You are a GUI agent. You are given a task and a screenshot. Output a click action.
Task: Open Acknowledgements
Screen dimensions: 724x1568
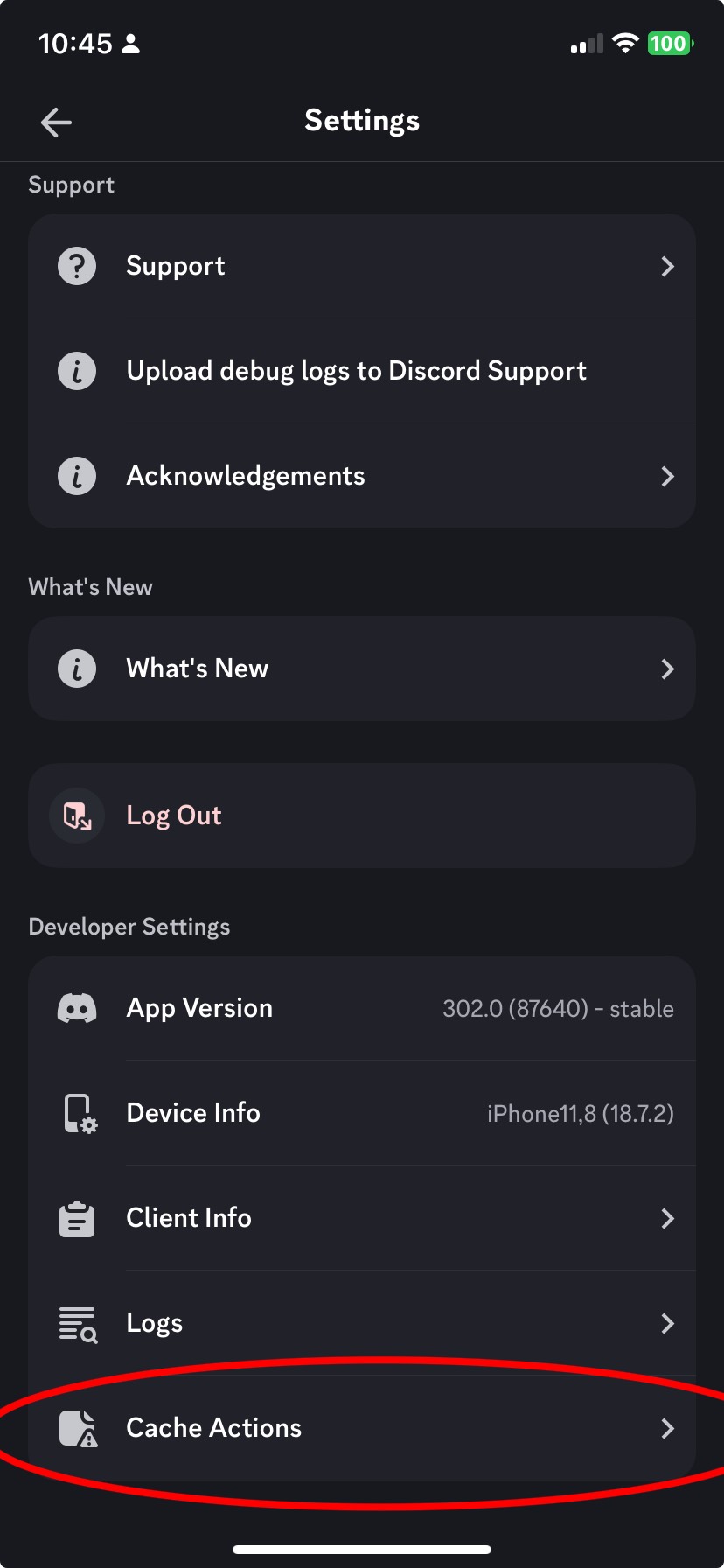tap(361, 476)
